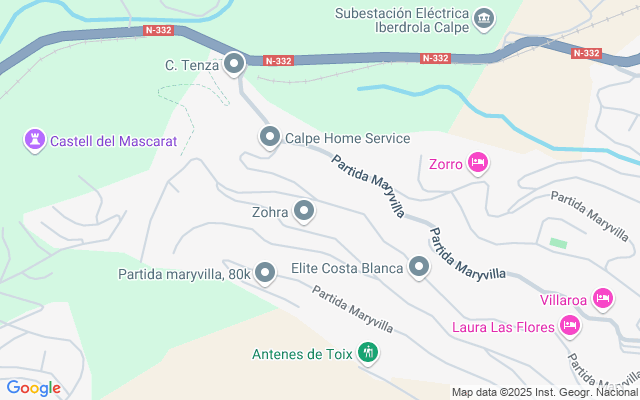Select the C. Tenza map pin
Viewport: 640px width, 400px height.
tap(235, 65)
